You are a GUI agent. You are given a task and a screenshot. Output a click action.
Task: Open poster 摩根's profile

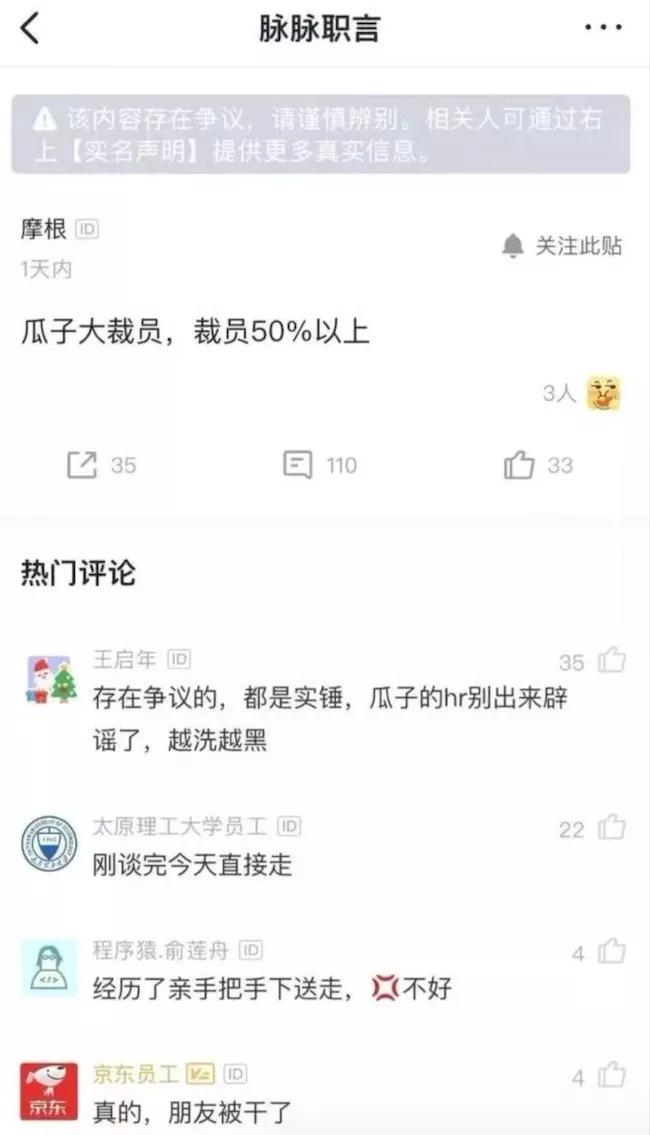click(44, 229)
